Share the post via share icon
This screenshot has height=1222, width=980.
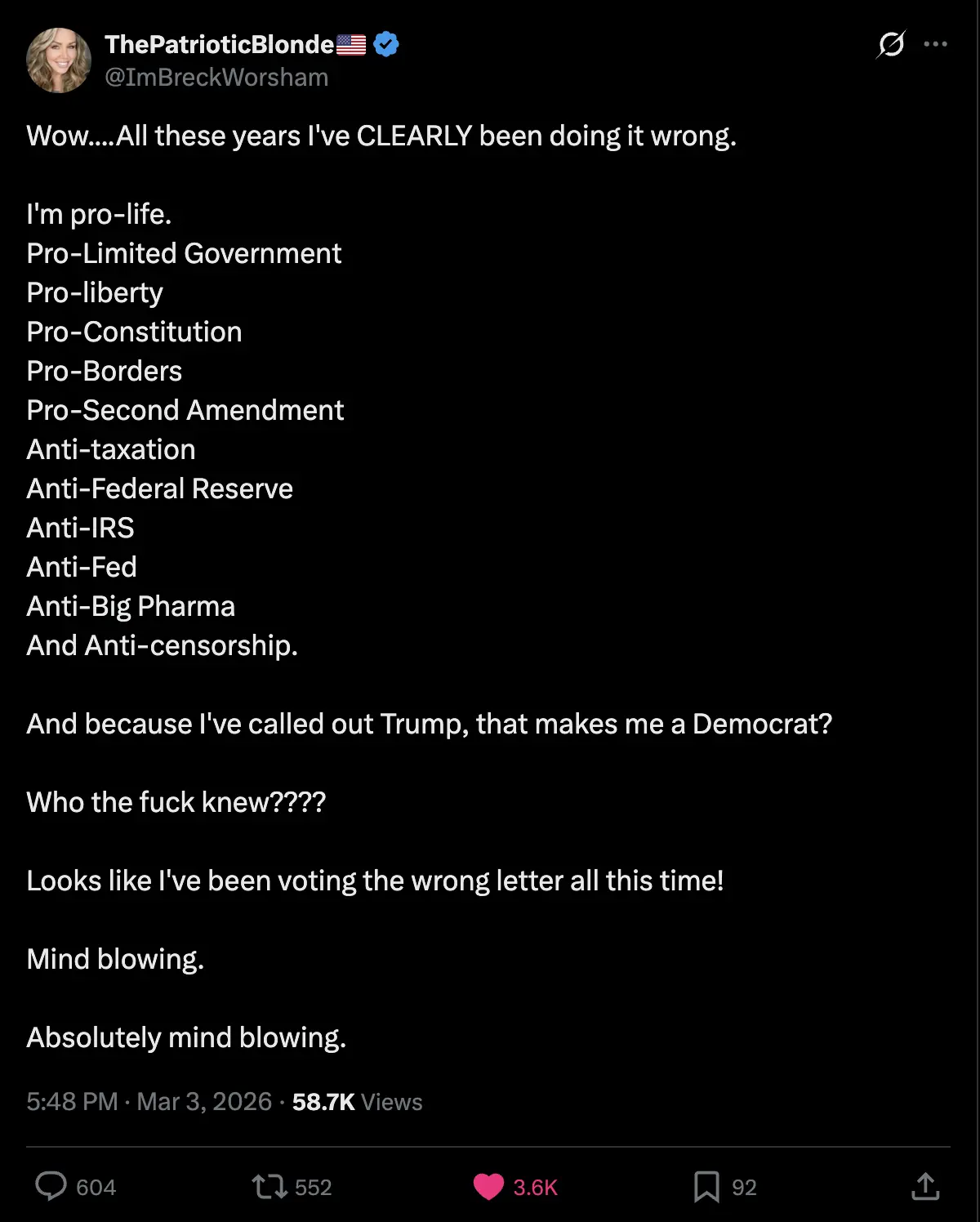tap(924, 1186)
